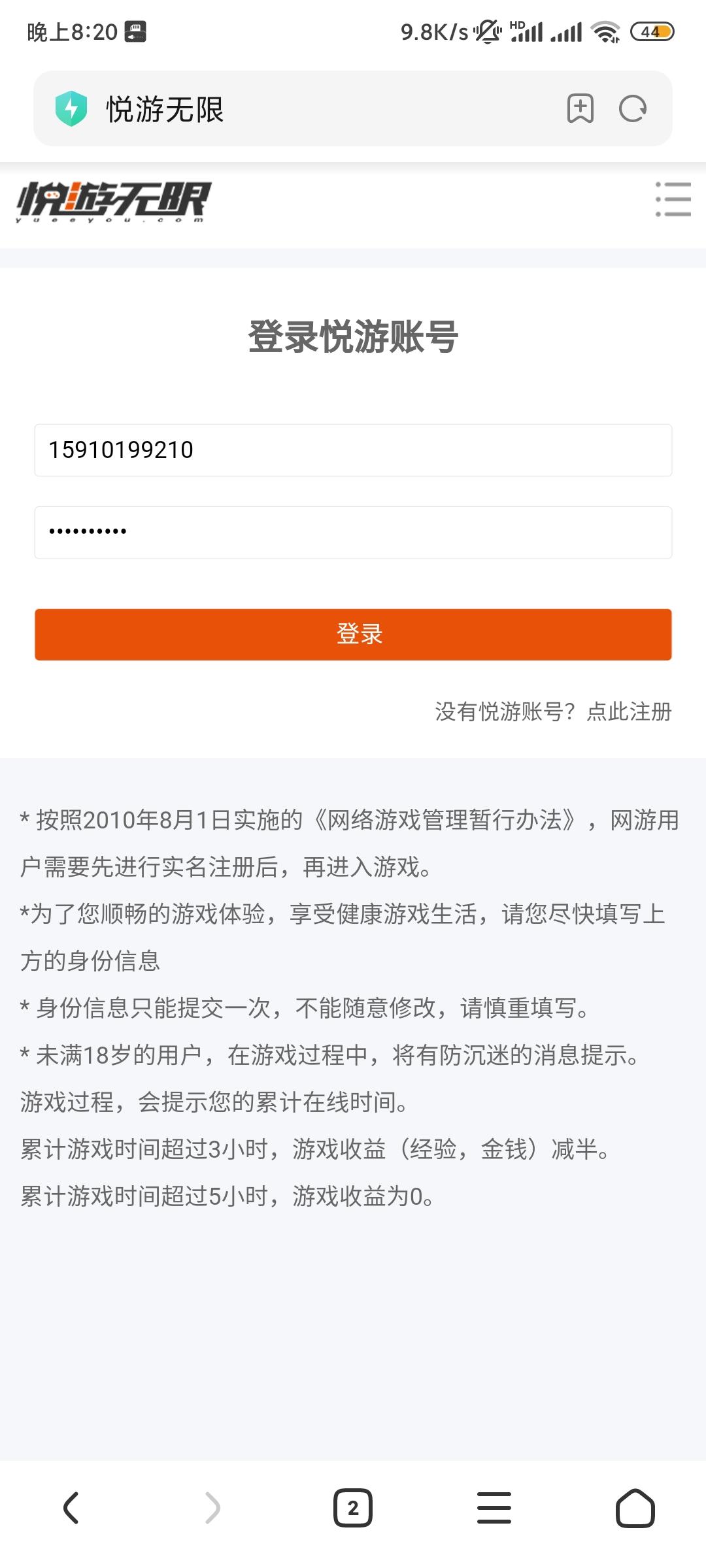706x1568 pixels.
Task: Tap the mute notification icon in status bar
Action: click(x=487, y=30)
